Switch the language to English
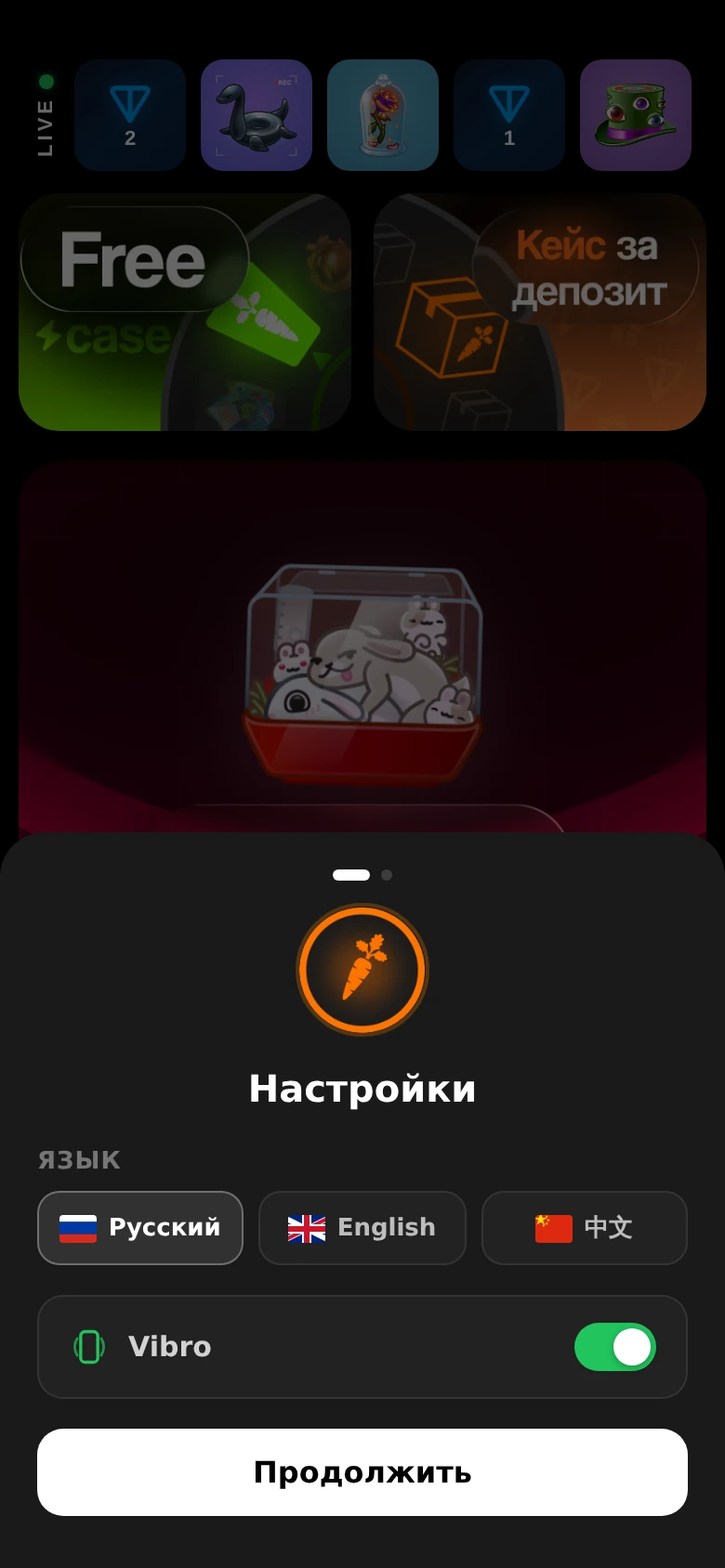Image resolution: width=725 pixels, height=1568 pixels. [x=362, y=1227]
